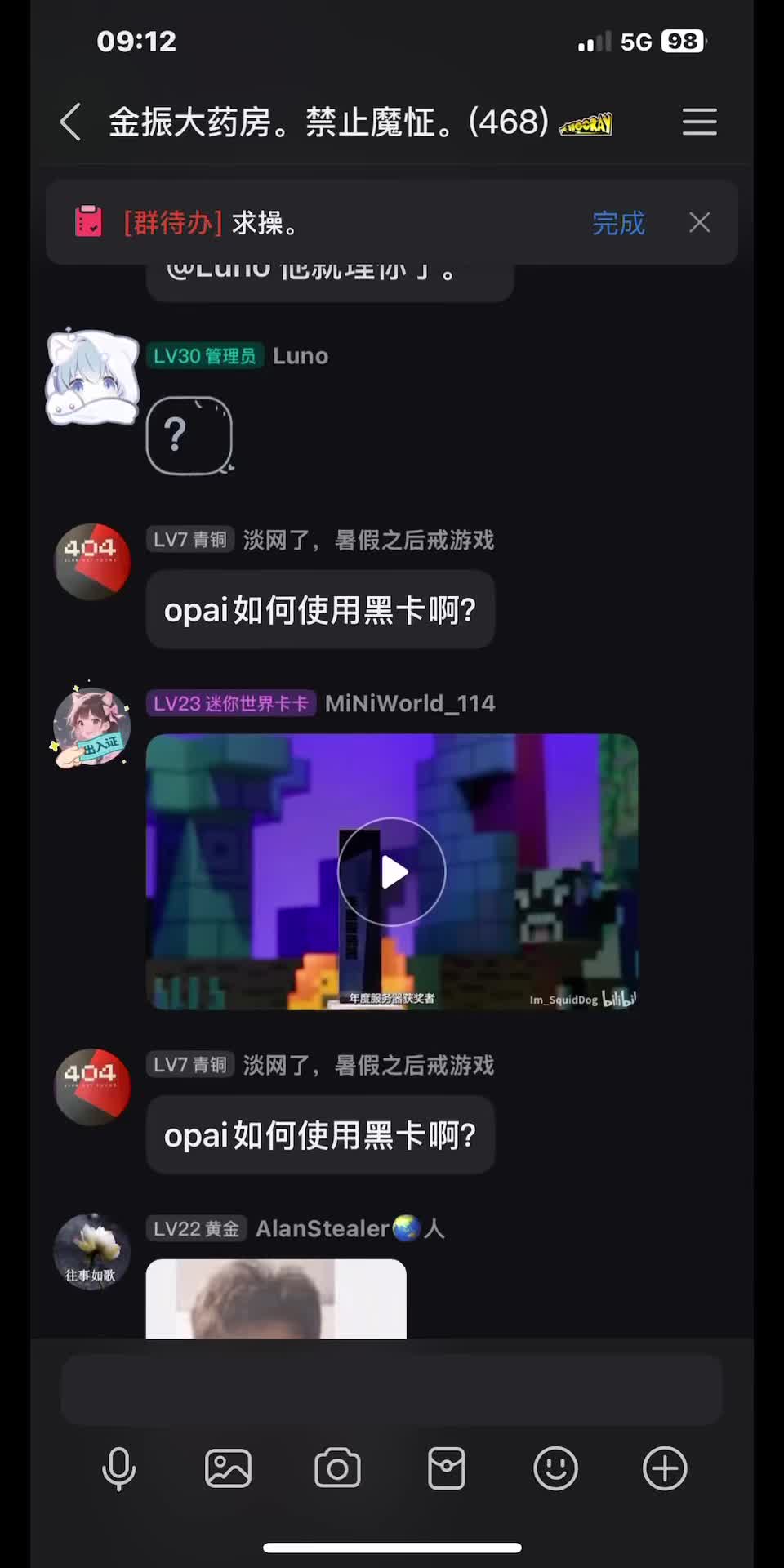This screenshot has width=784, height=1568.
Task: Open the group menu hamburger icon
Action: pos(700,122)
